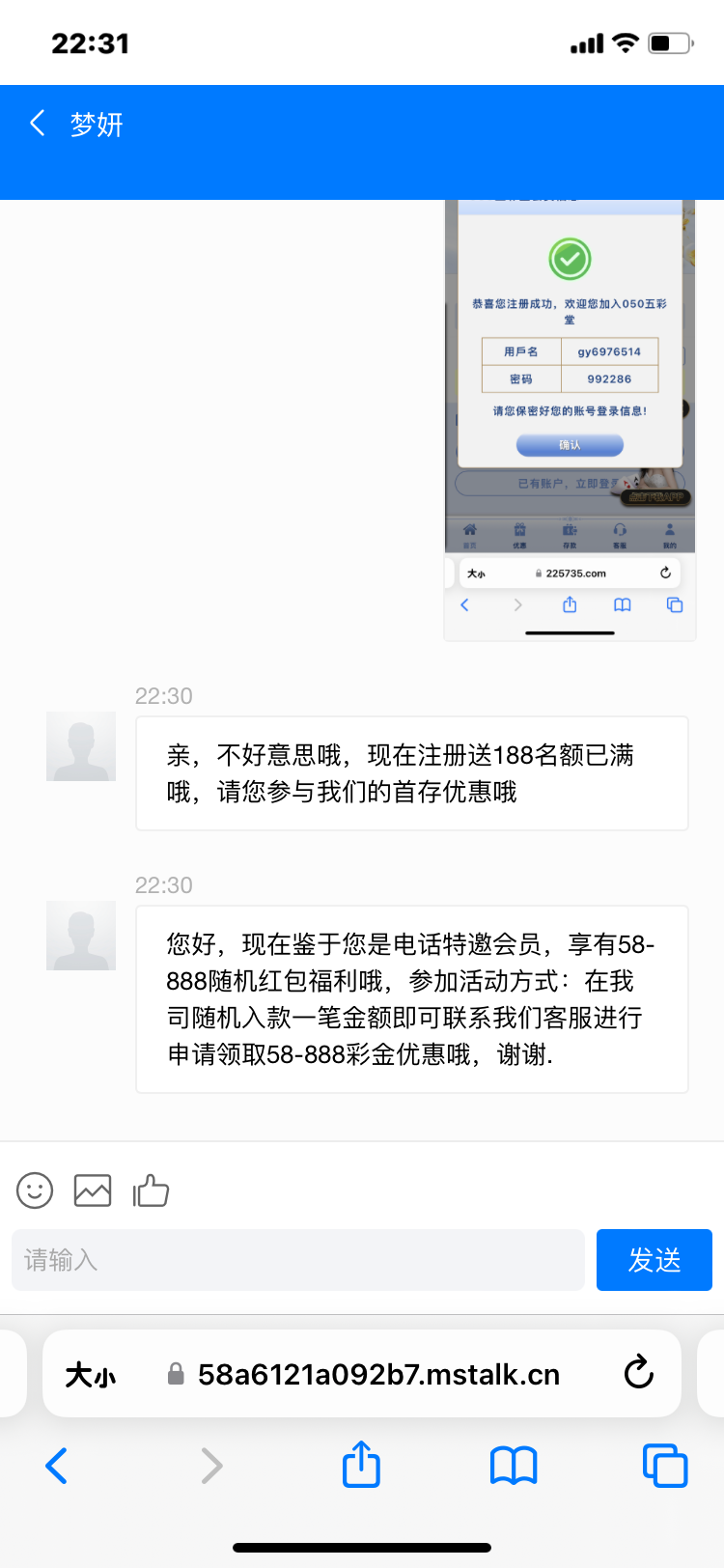The width and height of the screenshot is (724, 1568).
Task: Show all open Safari tabs
Action: [x=664, y=1466]
